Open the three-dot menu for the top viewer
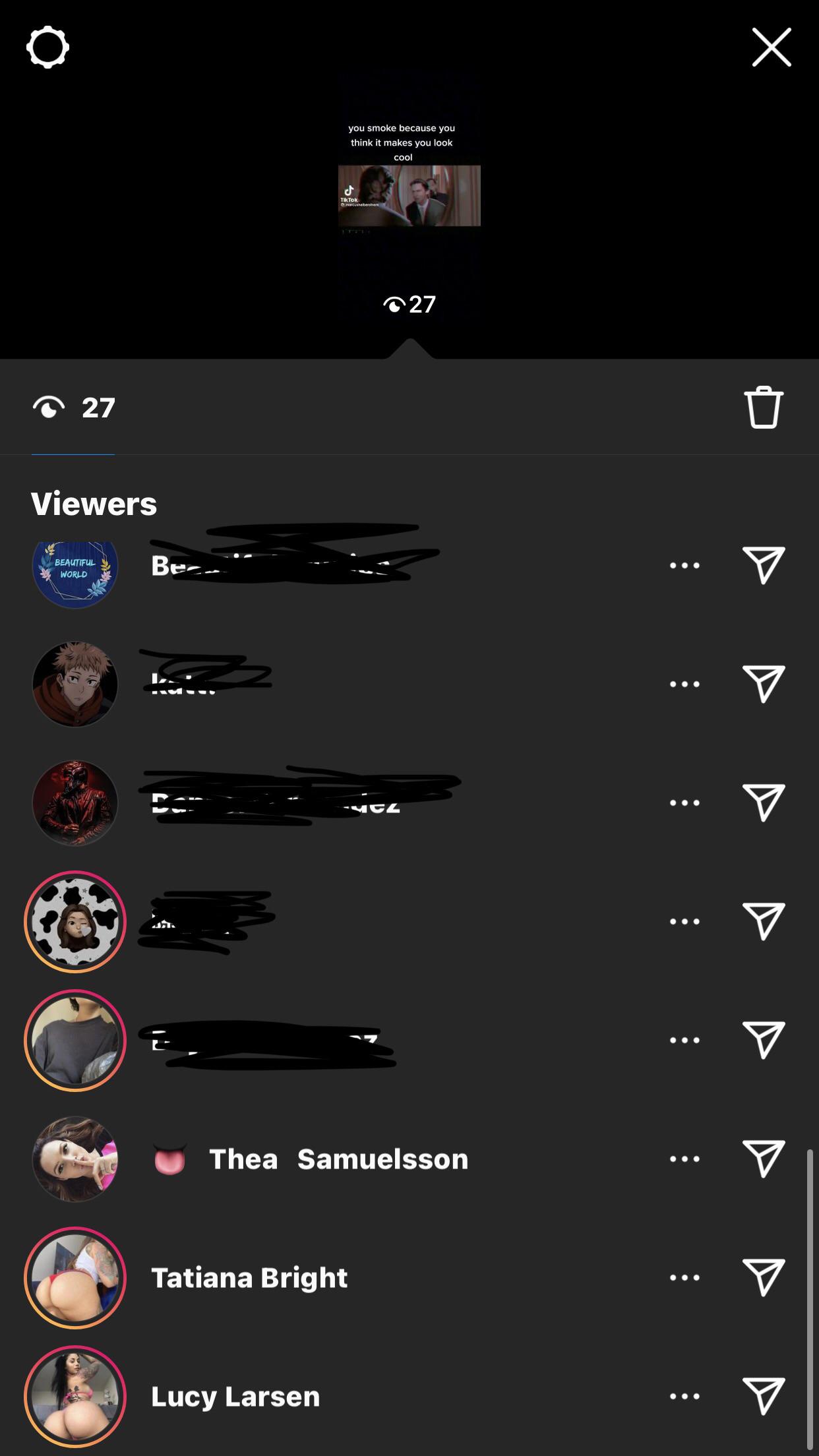This screenshot has width=819, height=1456. click(684, 565)
